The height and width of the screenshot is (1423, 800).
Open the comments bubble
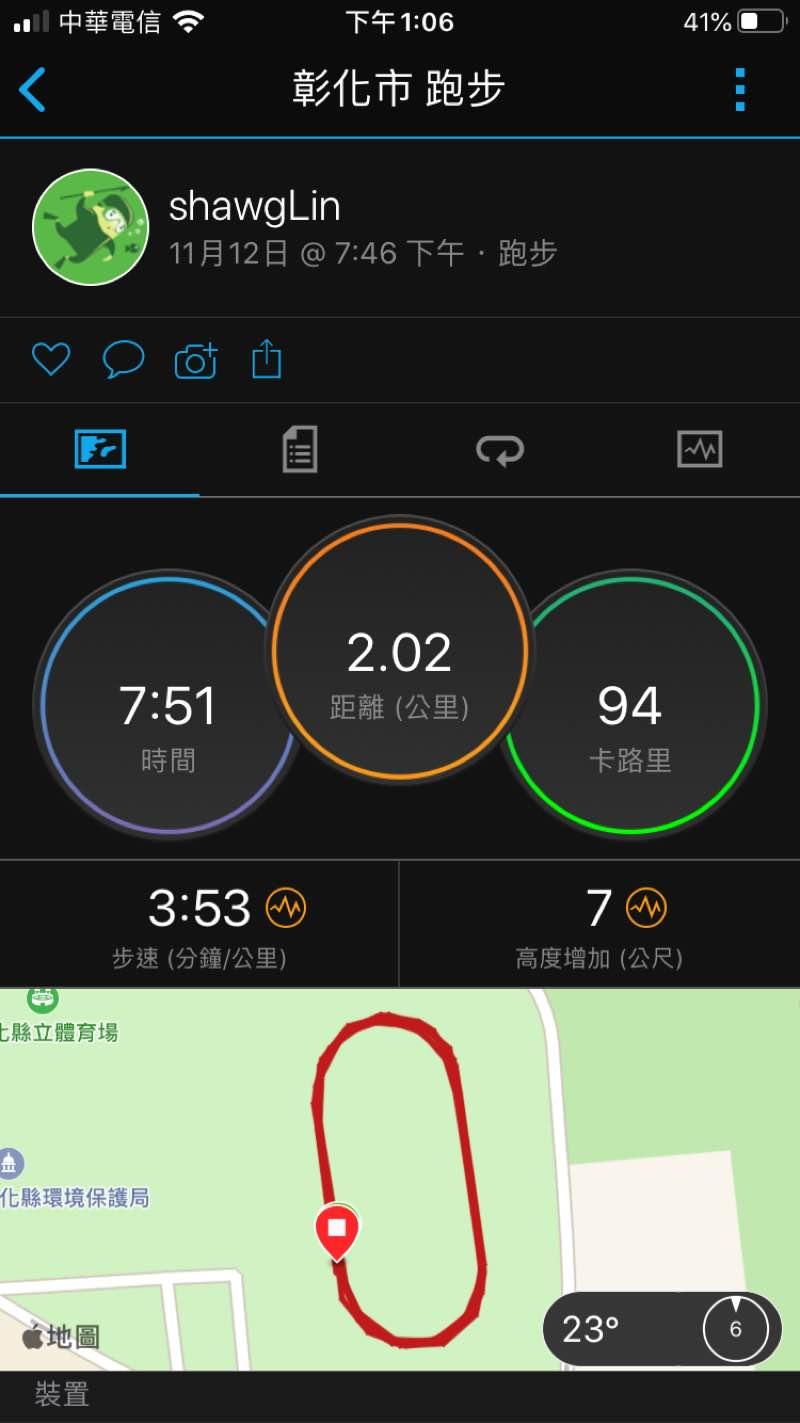(x=123, y=359)
